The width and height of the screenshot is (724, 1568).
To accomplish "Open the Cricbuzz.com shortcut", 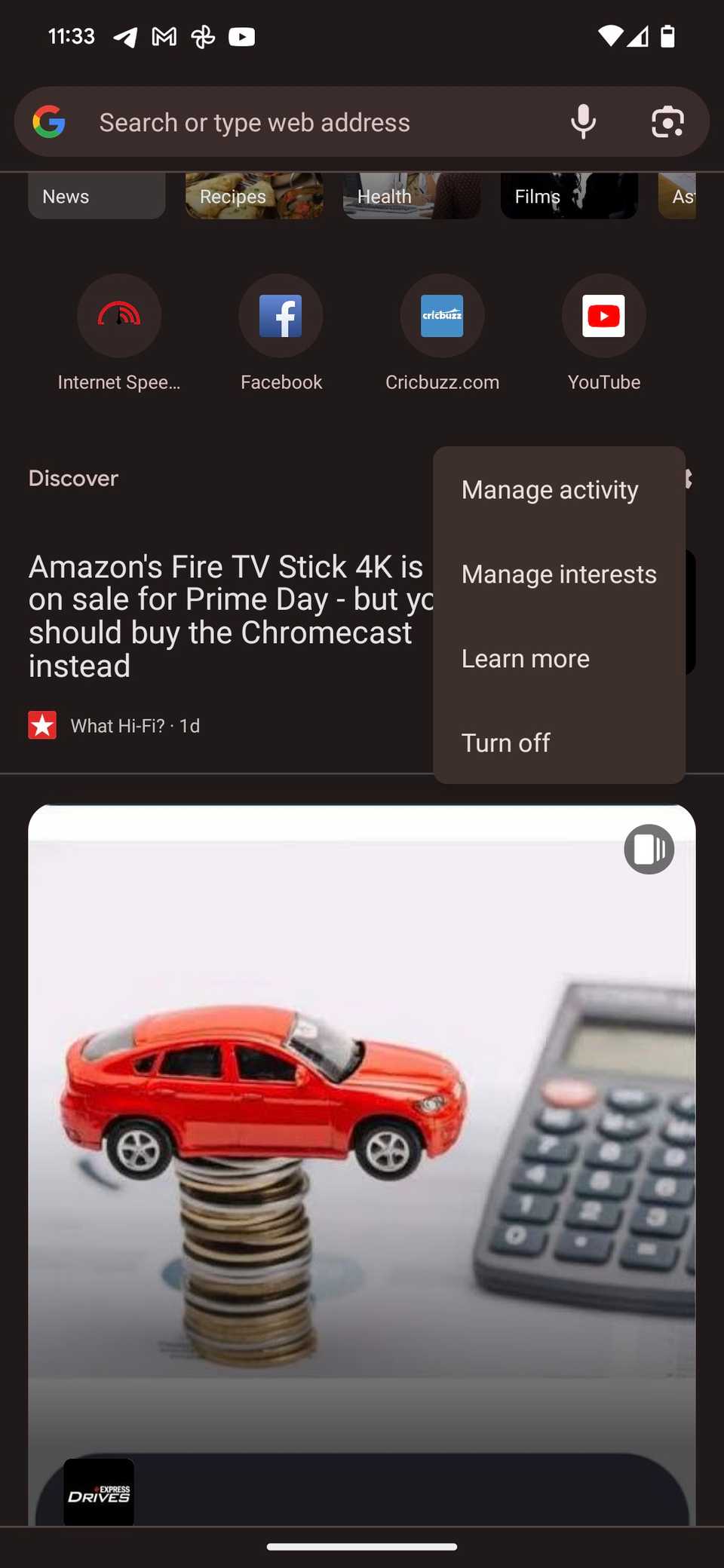I will [442, 316].
